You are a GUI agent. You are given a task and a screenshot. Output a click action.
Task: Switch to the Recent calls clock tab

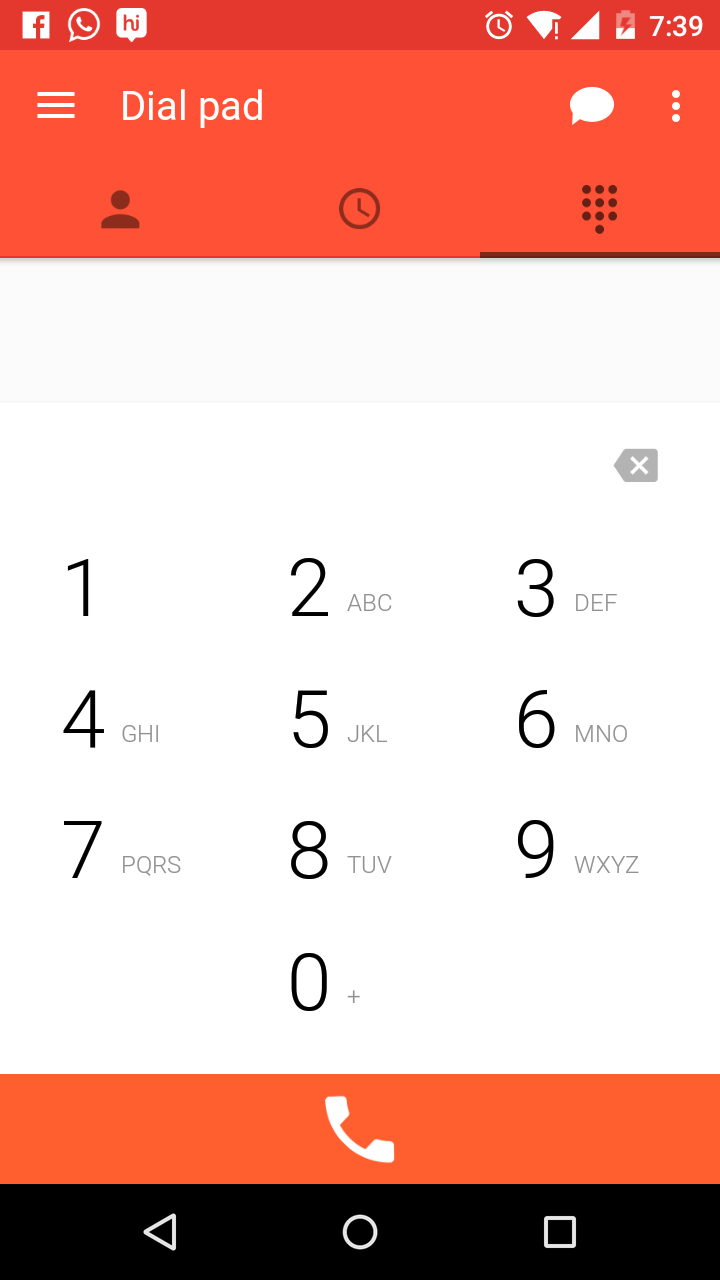[x=360, y=209]
